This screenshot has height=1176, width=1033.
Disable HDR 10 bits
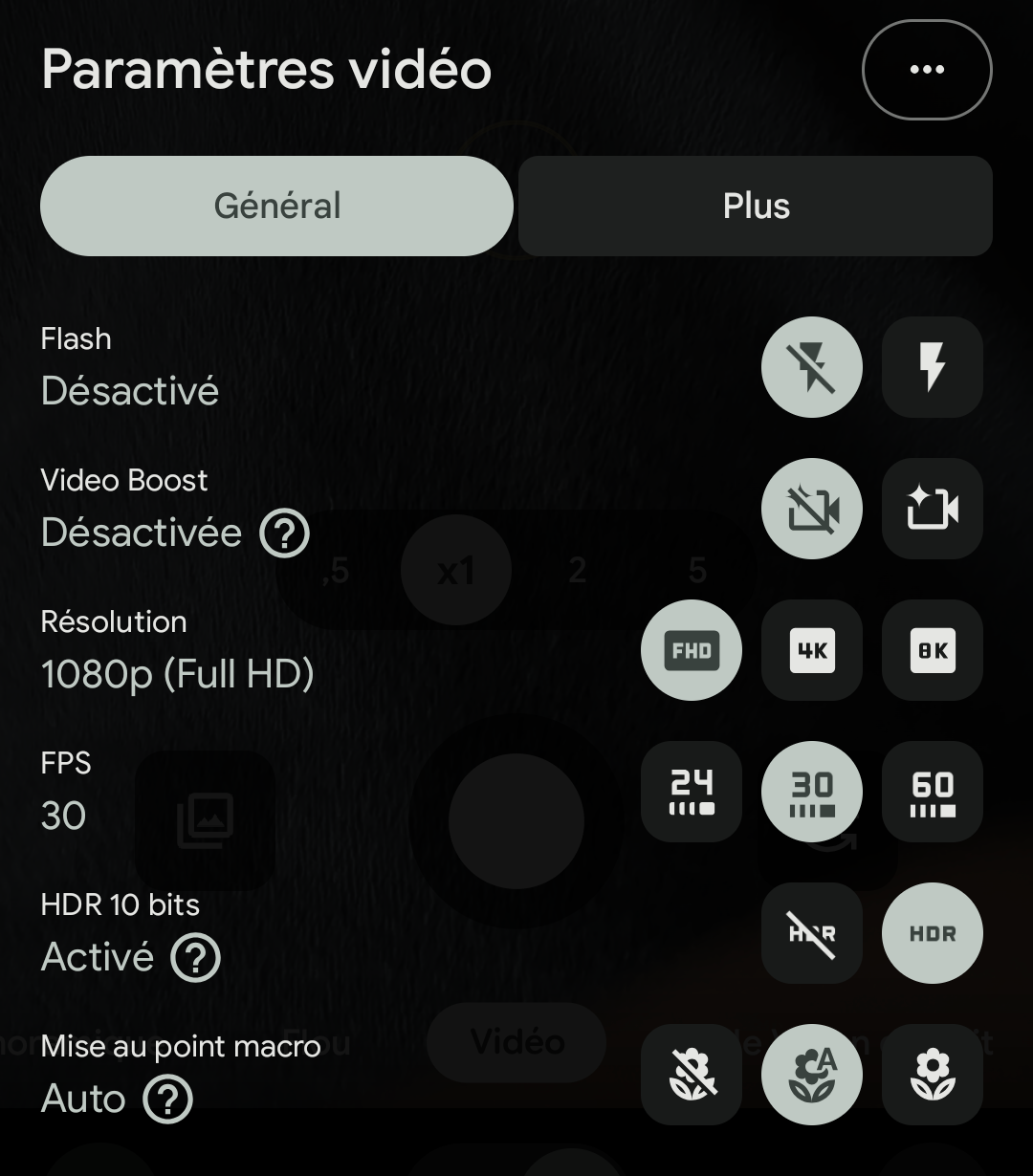[812, 933]
